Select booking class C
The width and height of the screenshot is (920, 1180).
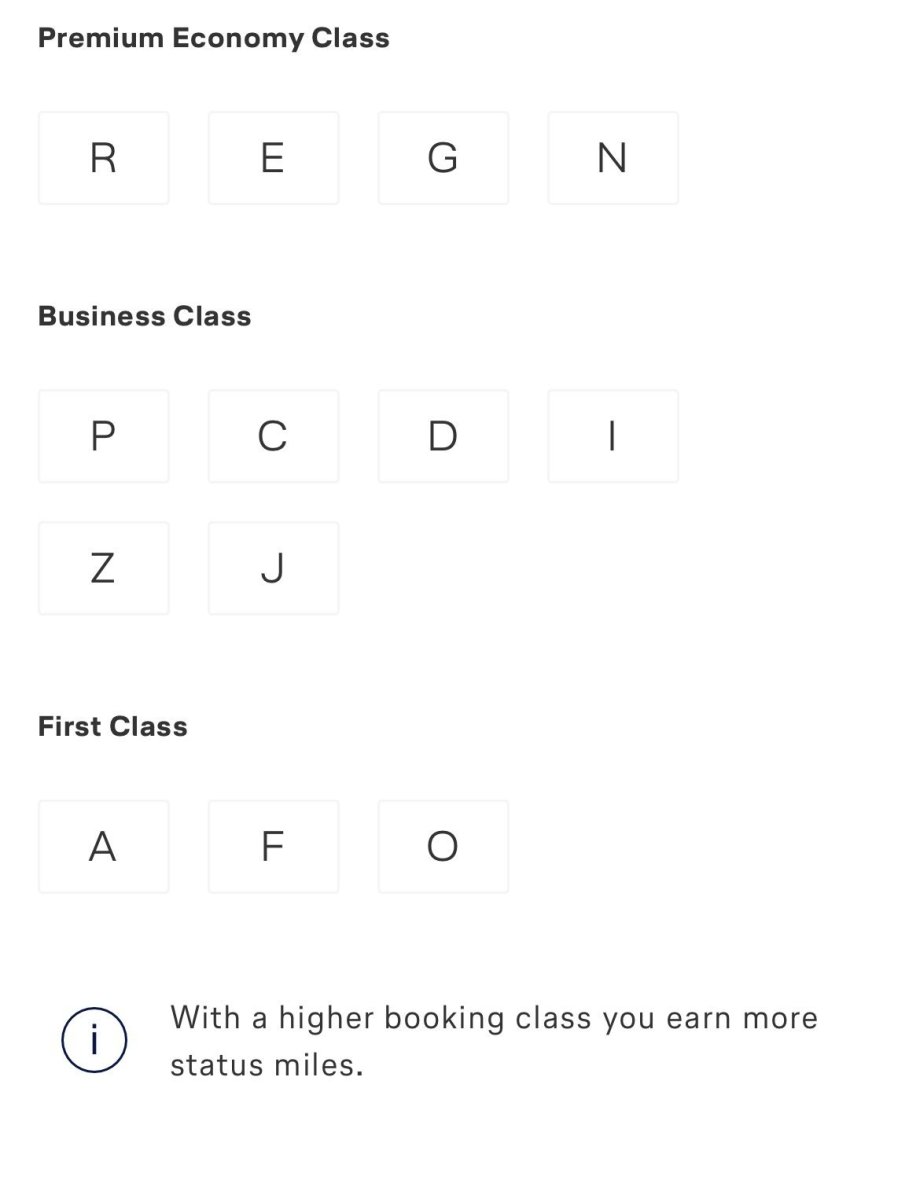[x=273, y=436]
